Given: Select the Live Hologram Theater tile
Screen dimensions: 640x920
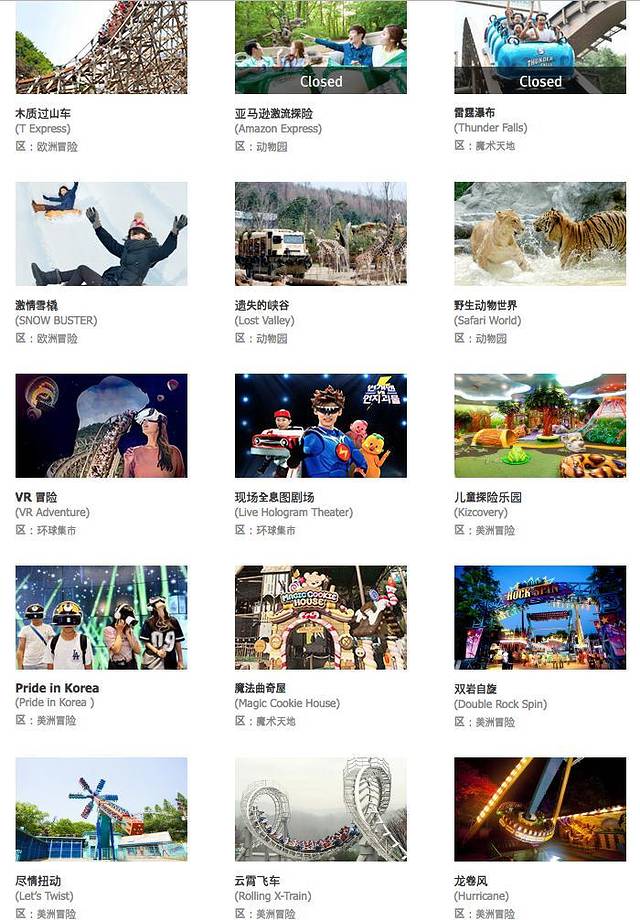Looking at the screenshot, I should tap(320, 426).
